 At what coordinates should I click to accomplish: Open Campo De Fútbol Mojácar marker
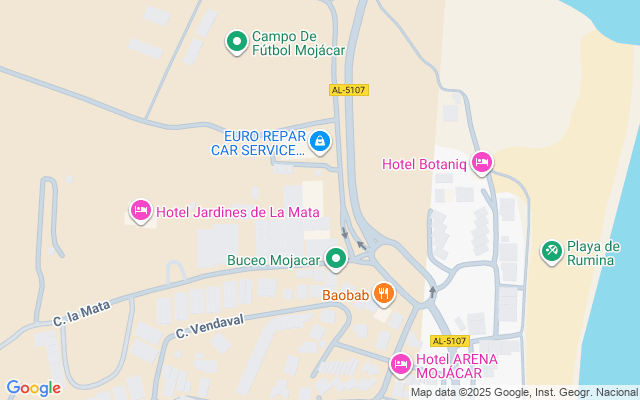click(x=236, y=42)
